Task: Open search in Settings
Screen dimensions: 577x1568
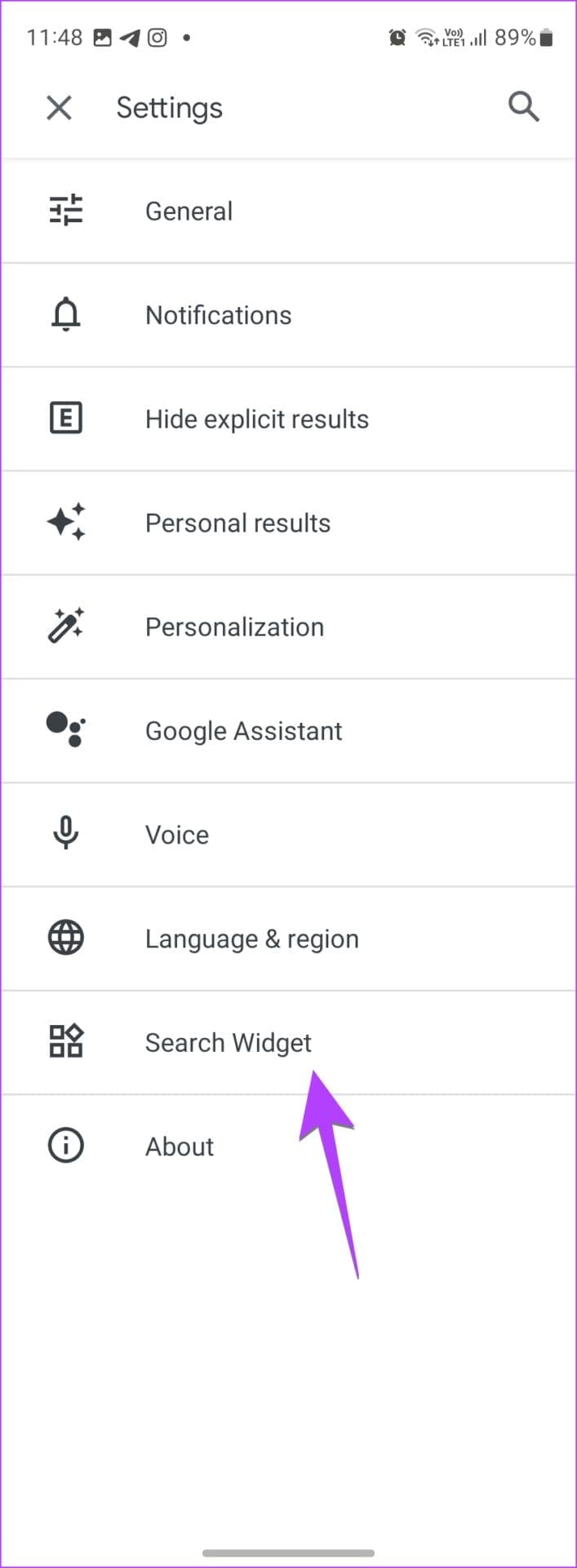Action: [x=523, y=106]
